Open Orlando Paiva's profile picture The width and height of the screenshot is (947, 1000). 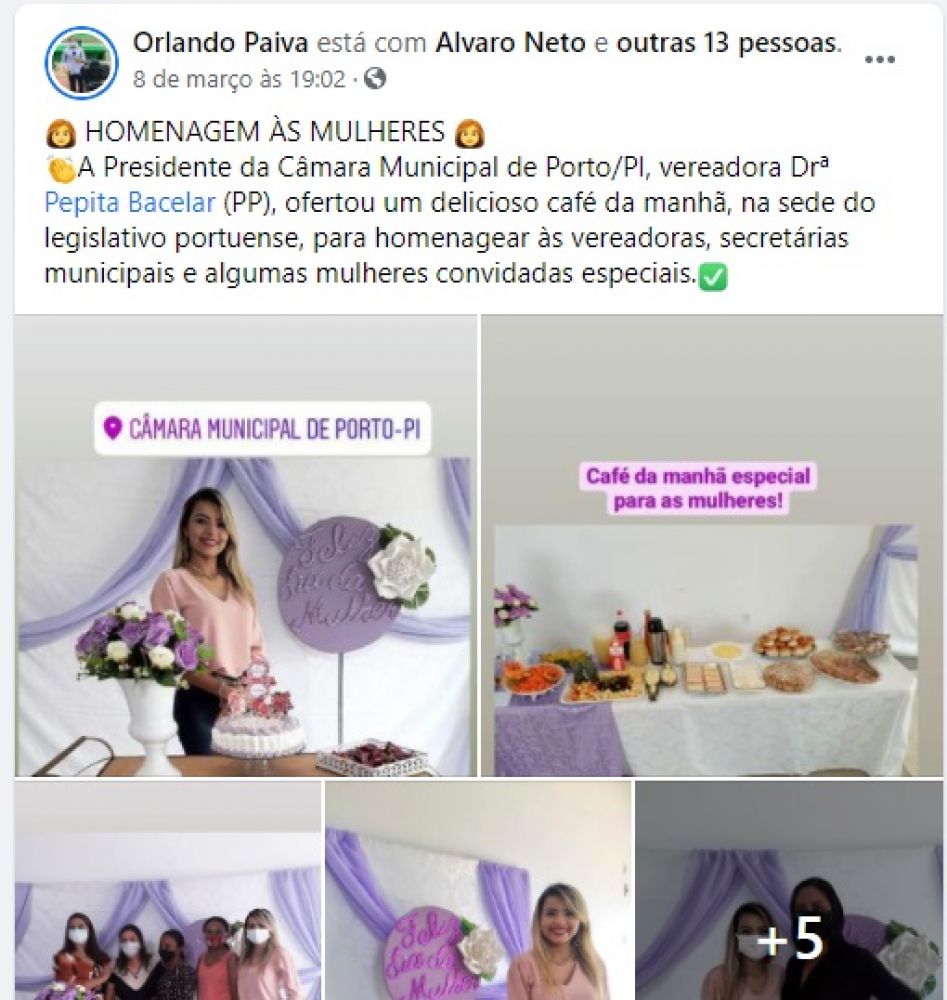[x=82, y=62]
